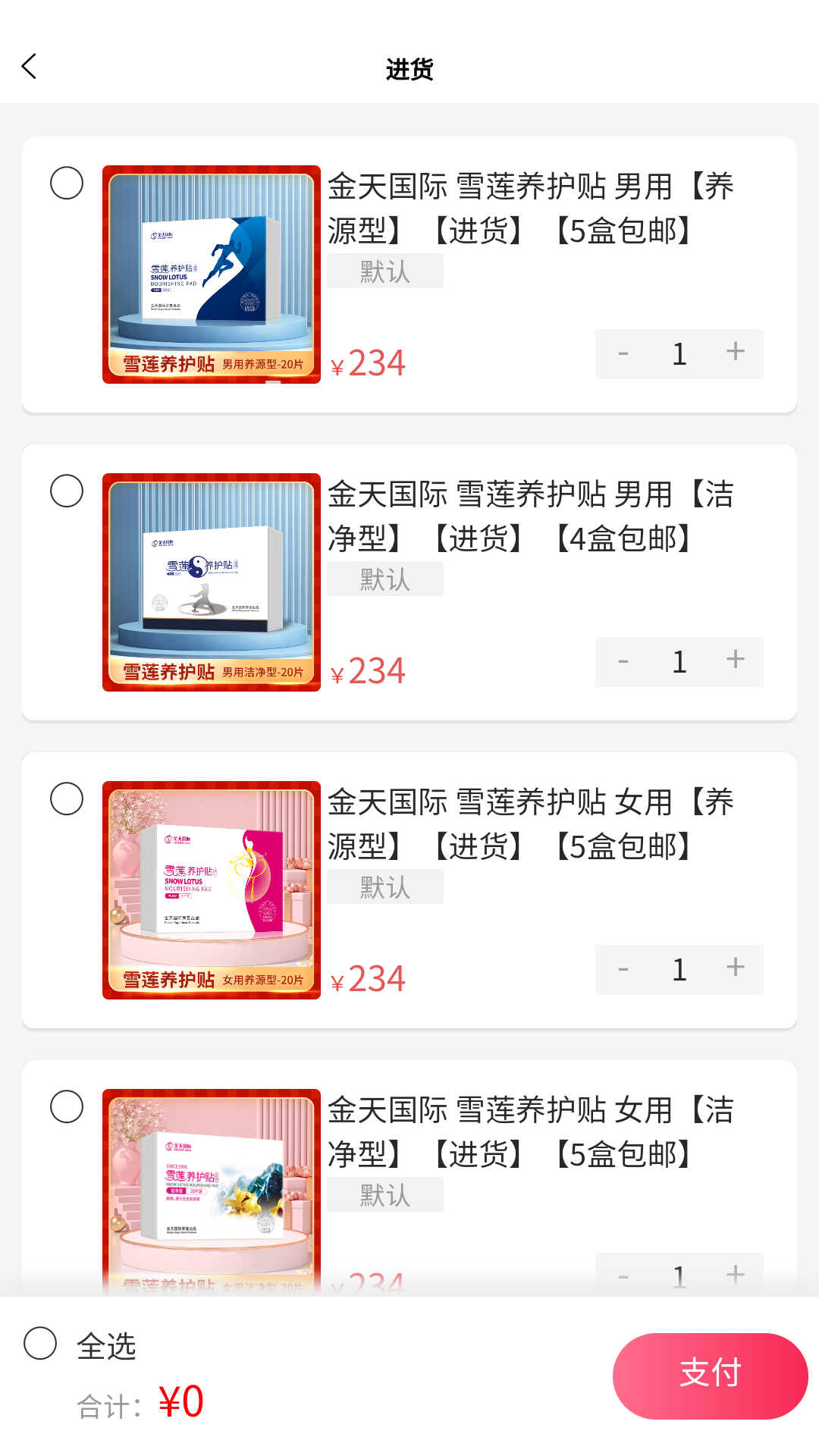Screen dimensions: 819x1456
Task: Tap the 支付 pay button
Action: pos(710,1376)
